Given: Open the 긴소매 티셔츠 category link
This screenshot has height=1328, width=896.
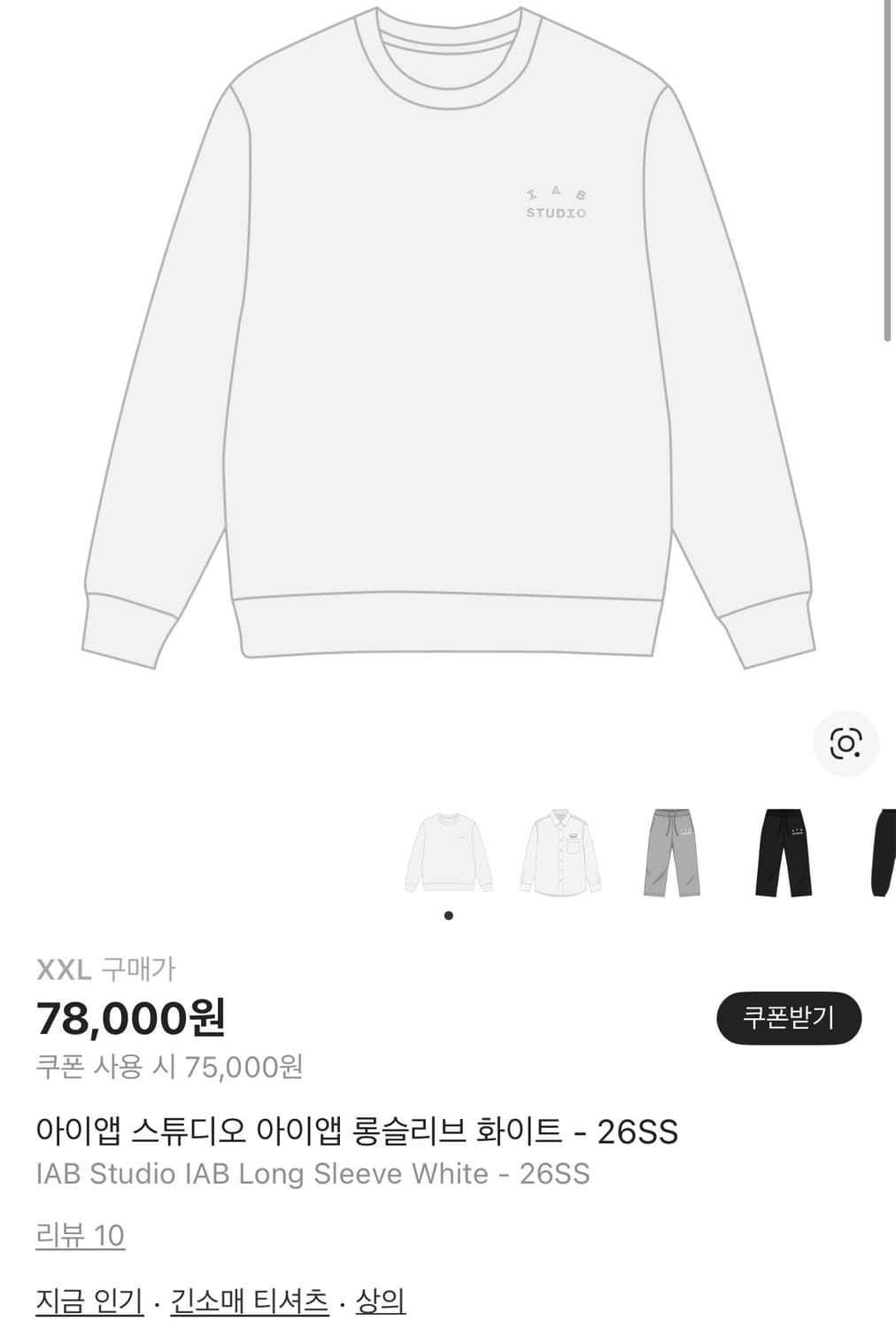Looking at the screenshot, I should [x=248, y=1301].
